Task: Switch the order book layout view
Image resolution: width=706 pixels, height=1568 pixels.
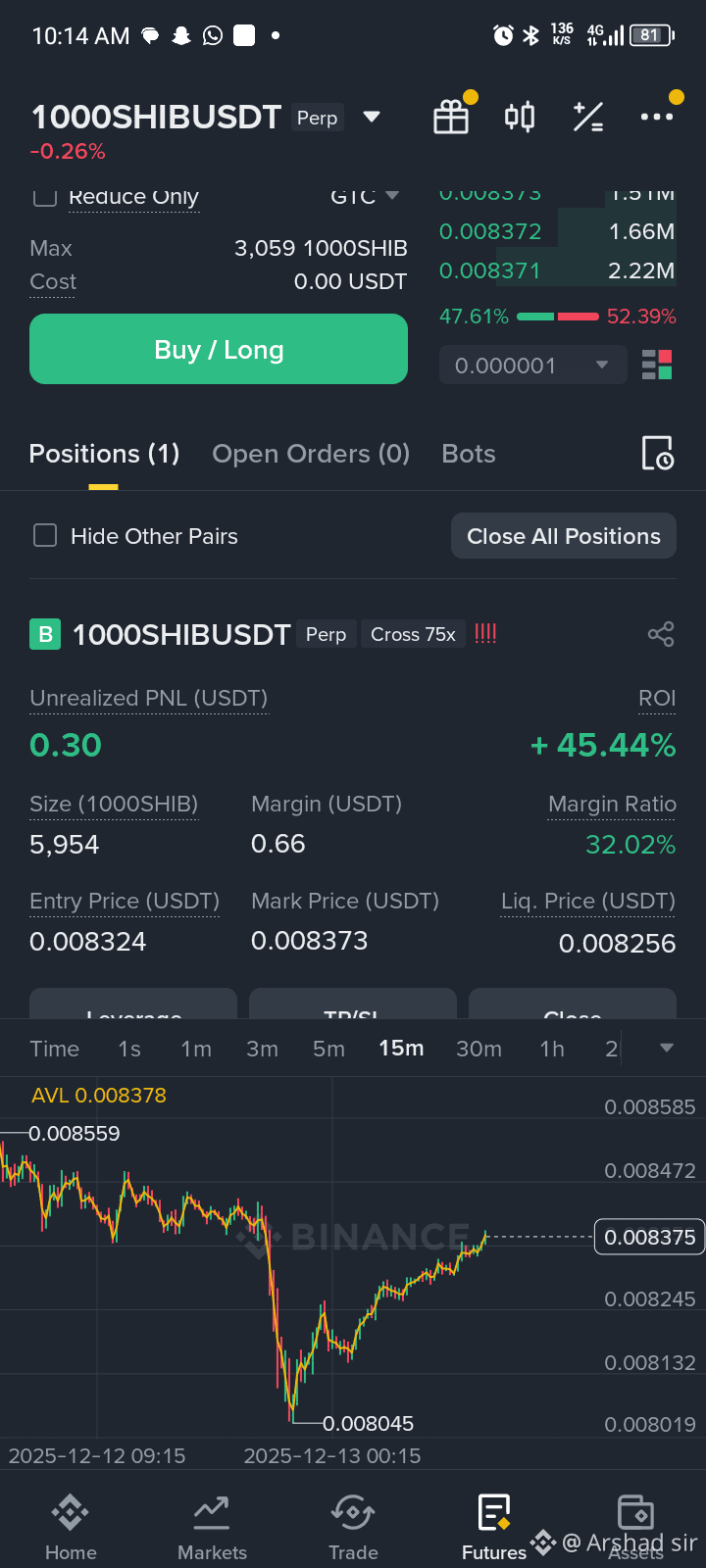Action: coord(657,366)
